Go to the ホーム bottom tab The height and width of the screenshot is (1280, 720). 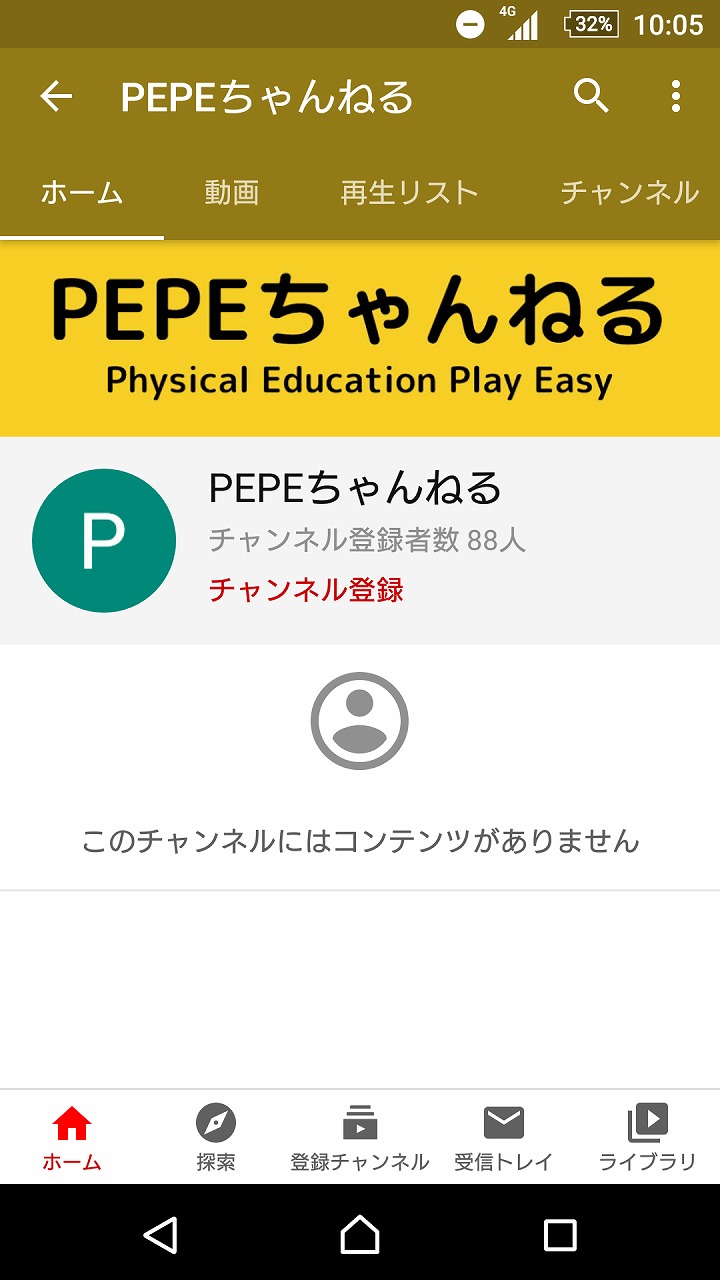[72, 1137]
